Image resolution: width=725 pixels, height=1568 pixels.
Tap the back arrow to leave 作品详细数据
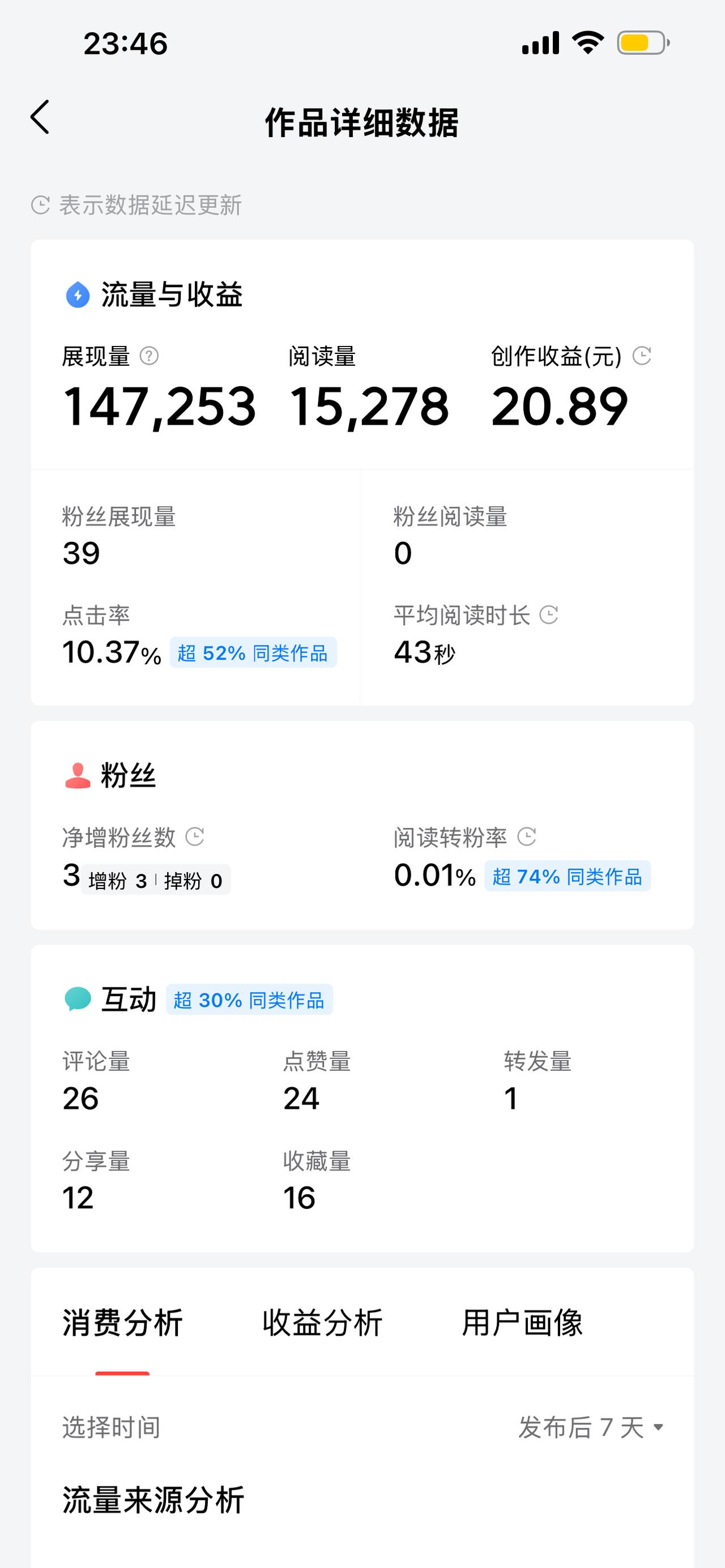(40, 117)
